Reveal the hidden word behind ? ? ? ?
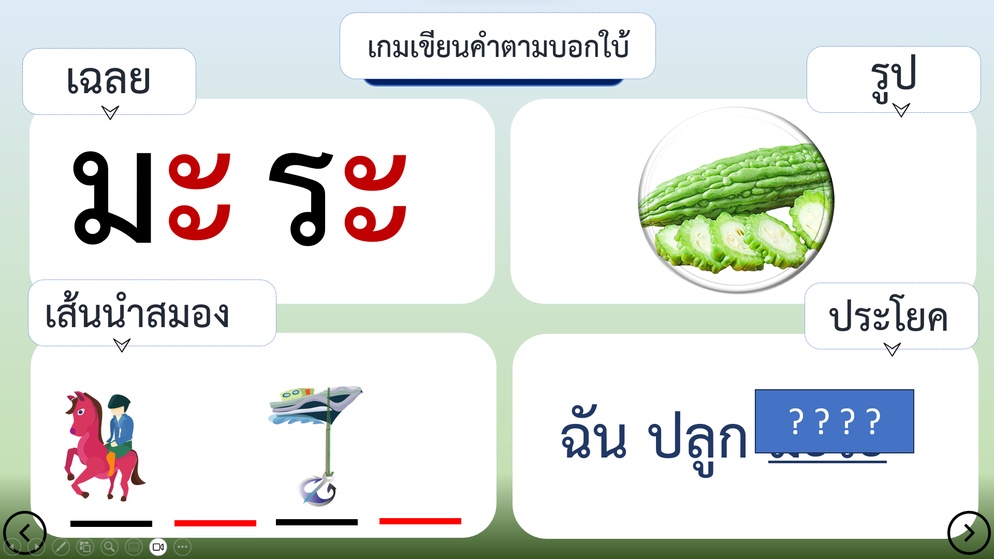The width and height of the screenshot is (994, 559). [834, 422]
